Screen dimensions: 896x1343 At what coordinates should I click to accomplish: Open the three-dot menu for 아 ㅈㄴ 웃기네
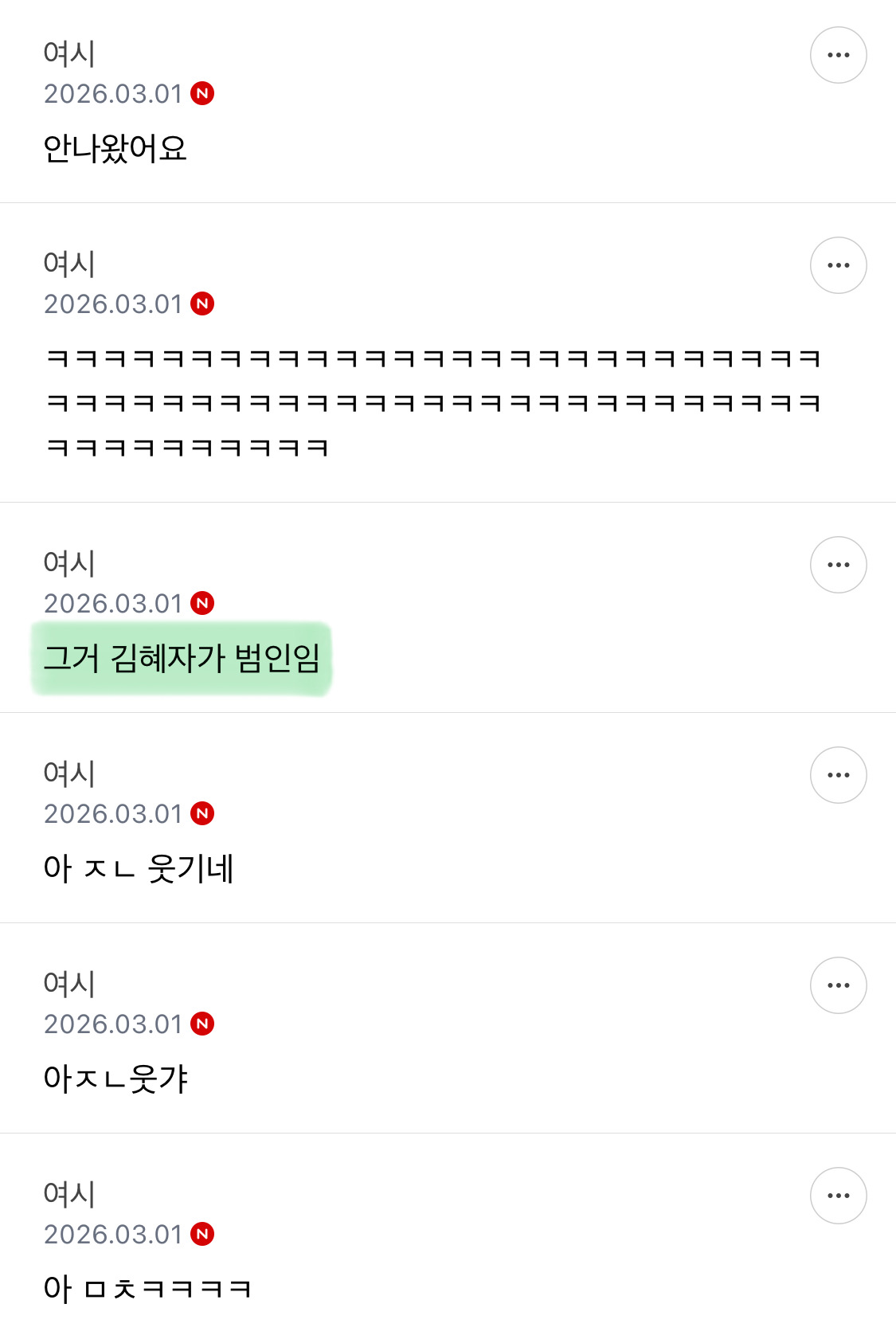pyautogui.click(x=838, y=775)
